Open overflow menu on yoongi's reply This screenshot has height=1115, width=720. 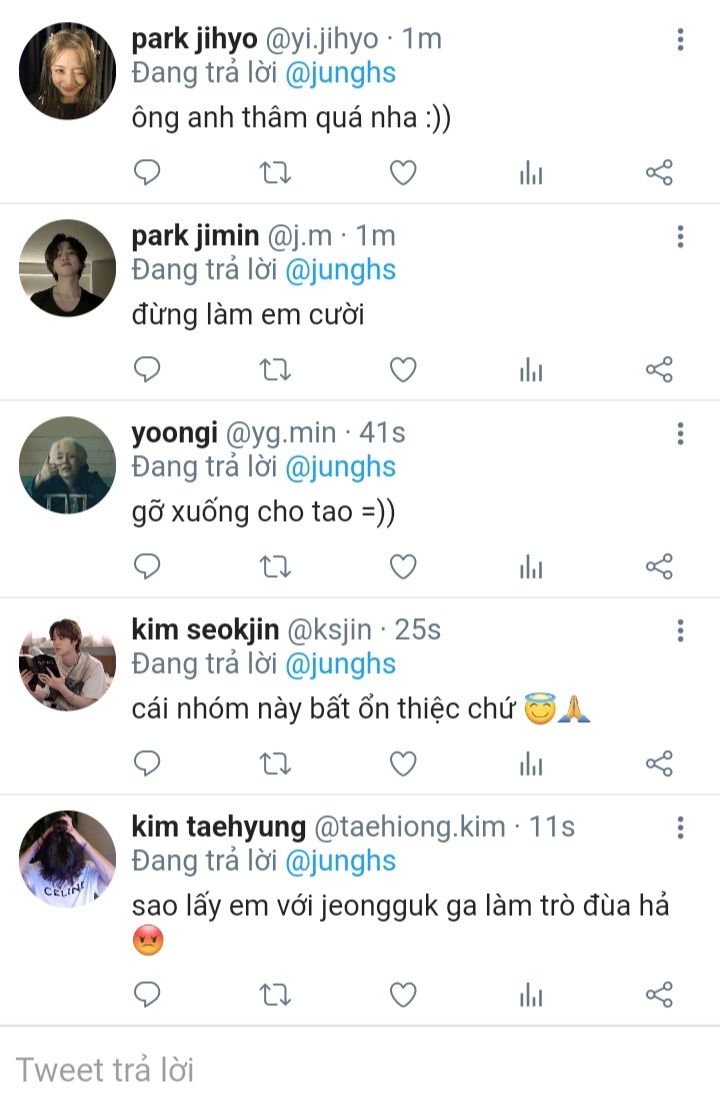pos(680,433)
